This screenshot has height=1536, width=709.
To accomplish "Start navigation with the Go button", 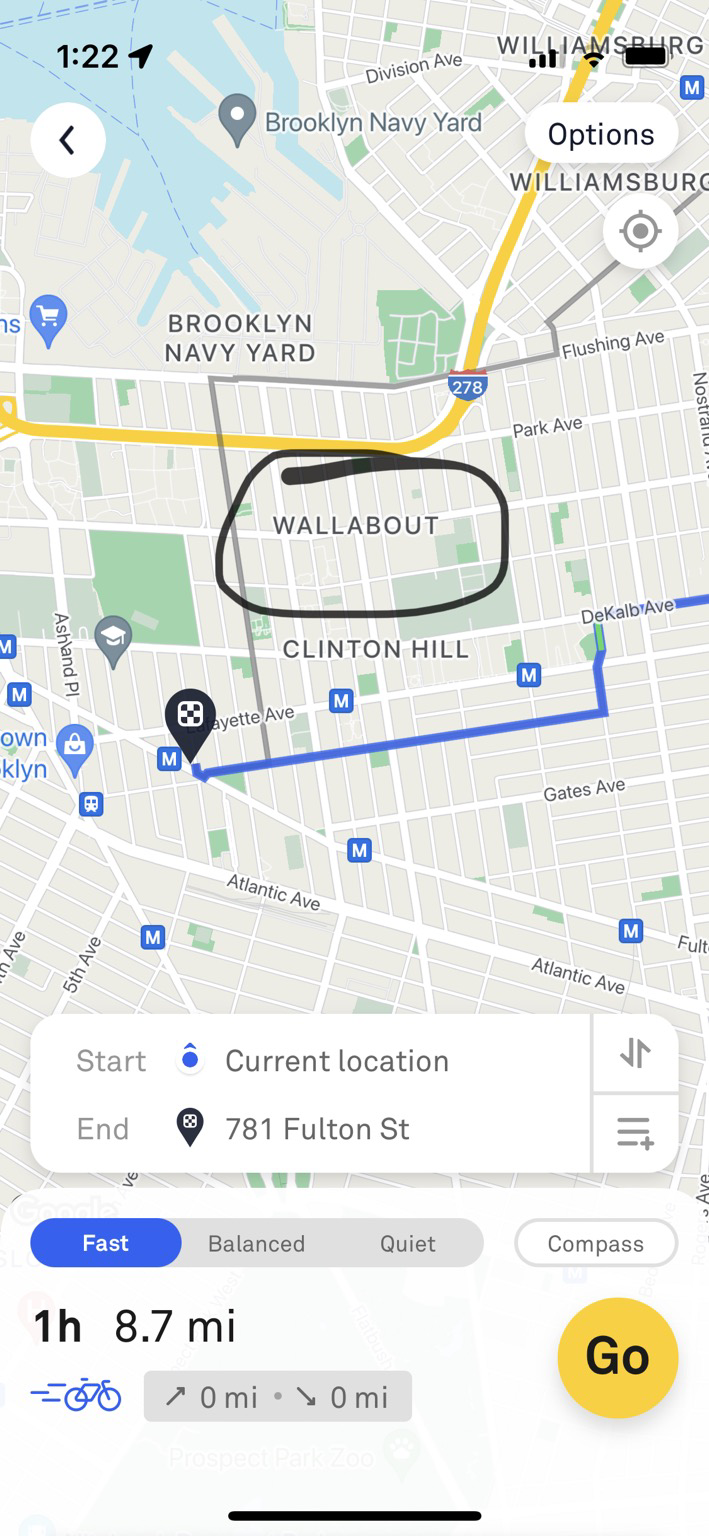I will [617, 1357].
